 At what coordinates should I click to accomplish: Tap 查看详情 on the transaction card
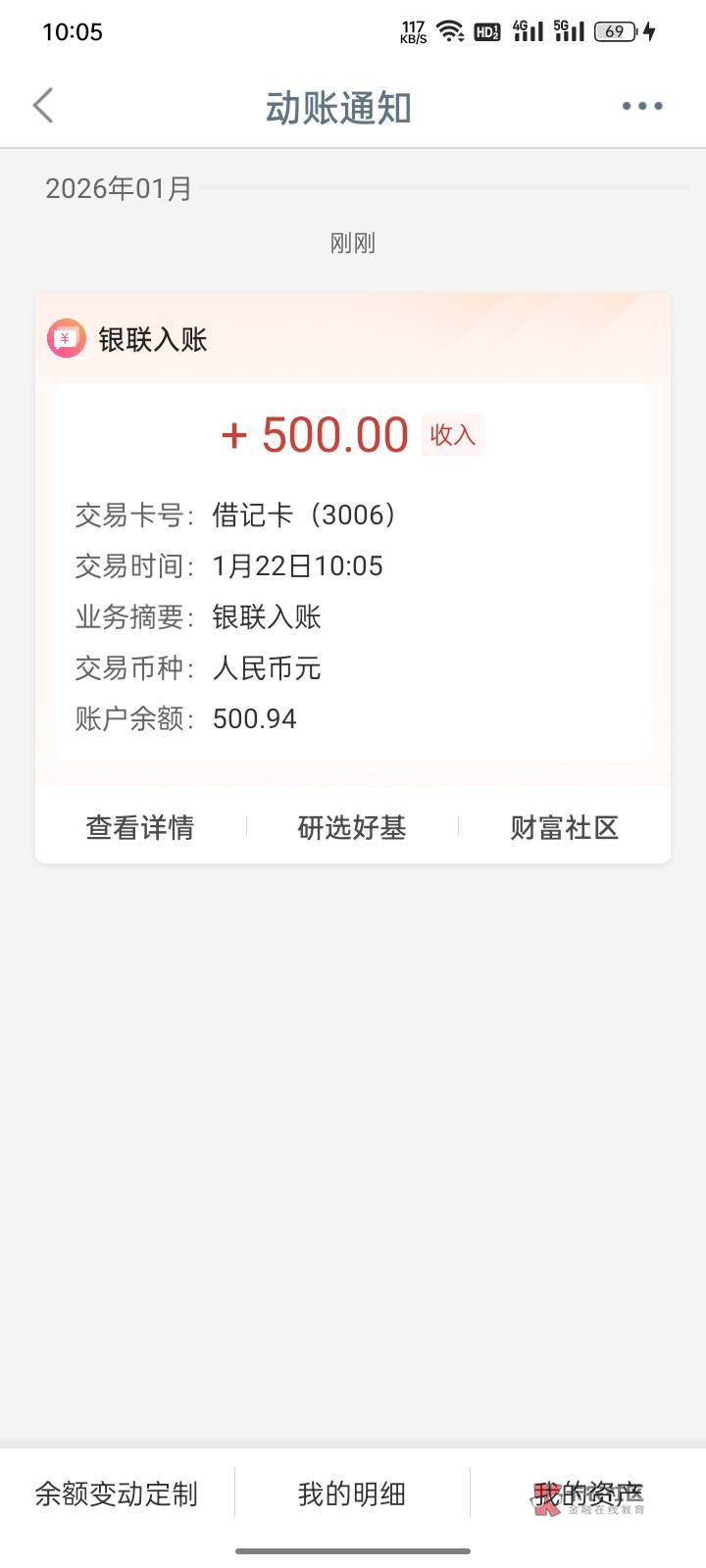[x=140, y=828]
